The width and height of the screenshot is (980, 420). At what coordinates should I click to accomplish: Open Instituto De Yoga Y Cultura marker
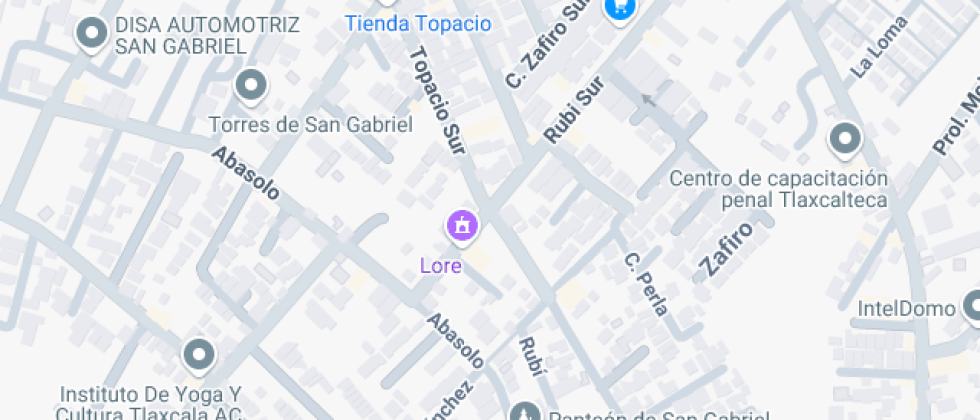199,354
